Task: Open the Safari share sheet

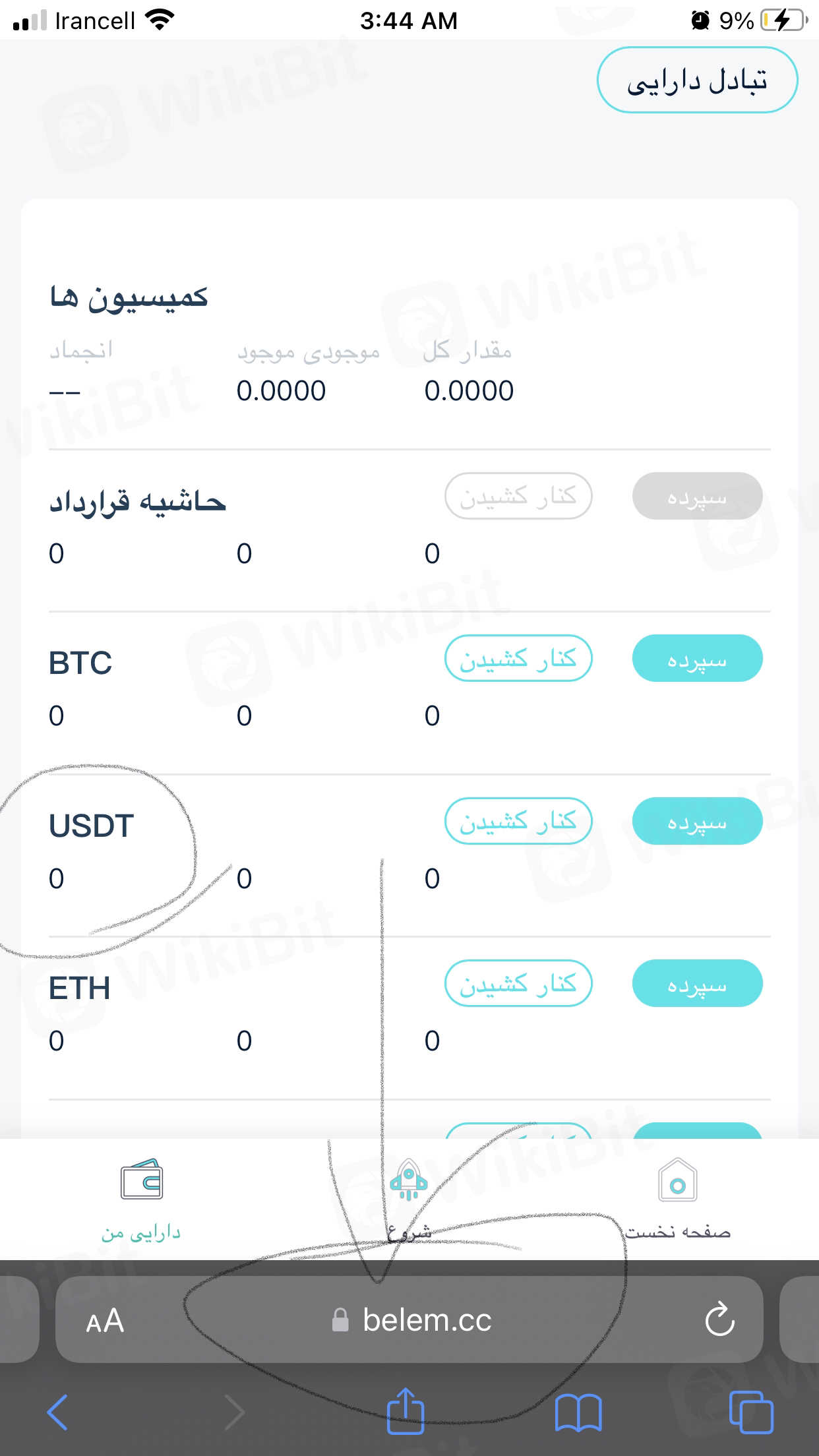Action: (x=405, y=1411)
